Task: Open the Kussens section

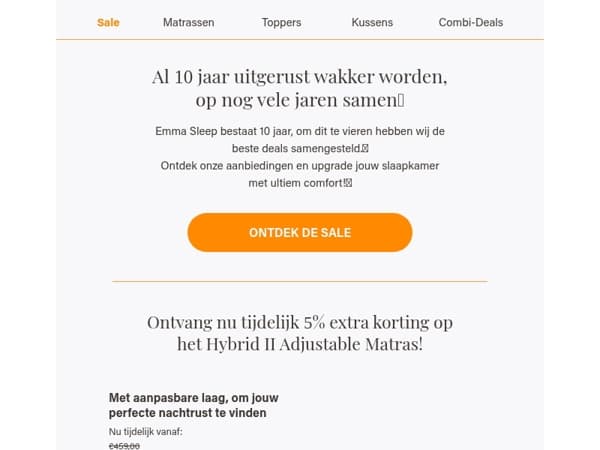Action: pyautogui.click(x=372, y=23)
